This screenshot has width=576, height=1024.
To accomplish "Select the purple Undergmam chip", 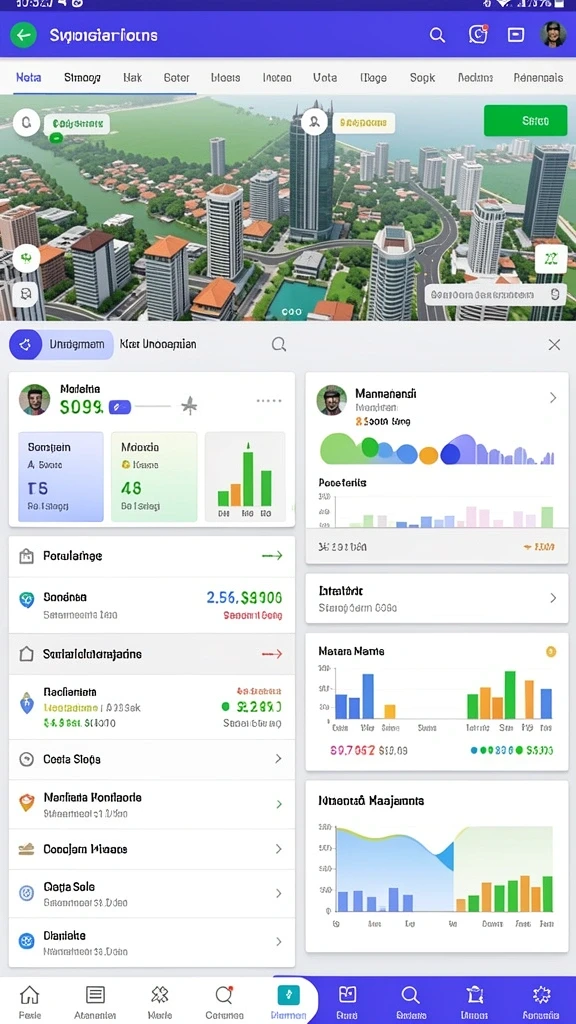I will (x=61, y=344).
